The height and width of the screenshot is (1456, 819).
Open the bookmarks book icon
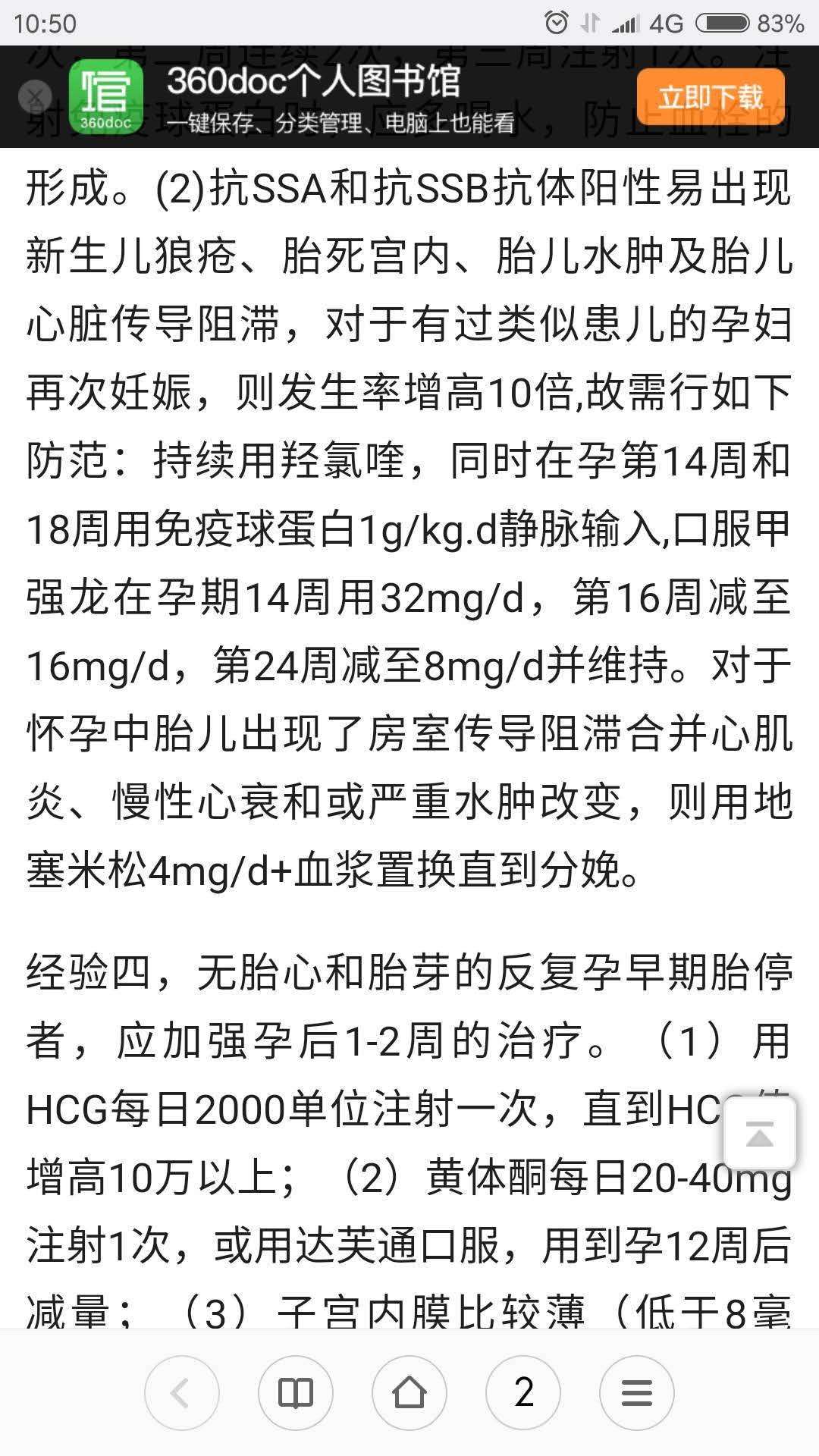[295, 1392]
